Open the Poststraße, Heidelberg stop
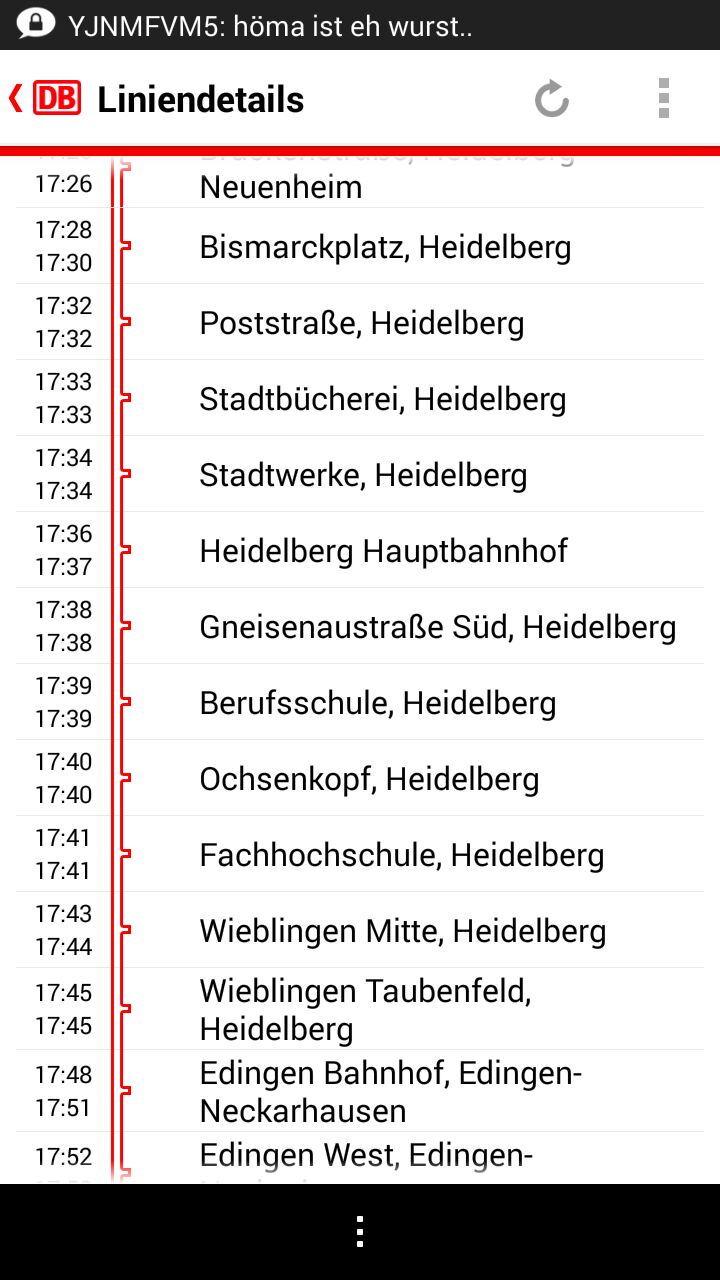Screen dimensions: 720x1280 pyautogui.click(x=361, y=323)
